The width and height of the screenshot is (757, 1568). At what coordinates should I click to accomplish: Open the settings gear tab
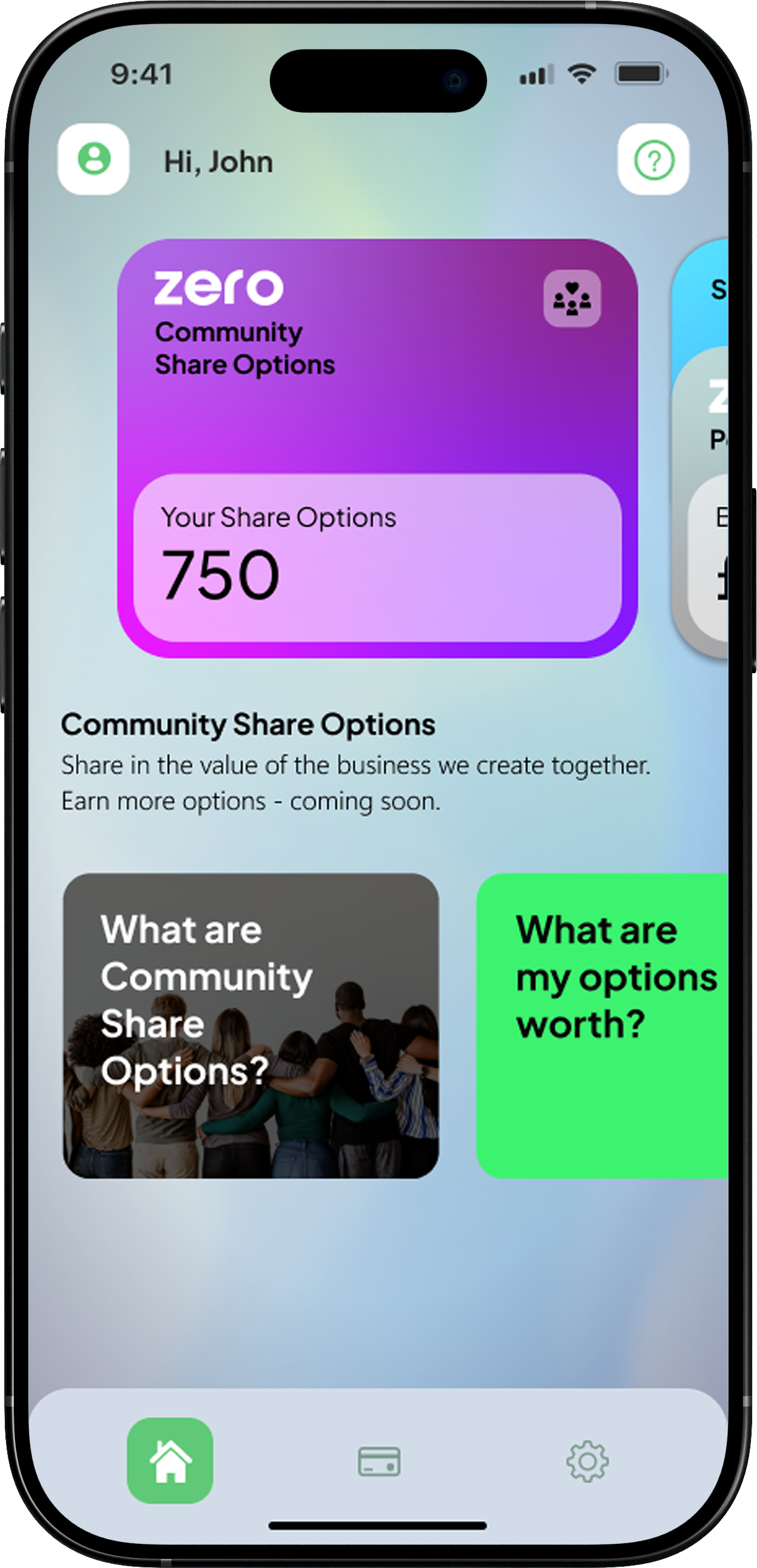[587, 1461]
